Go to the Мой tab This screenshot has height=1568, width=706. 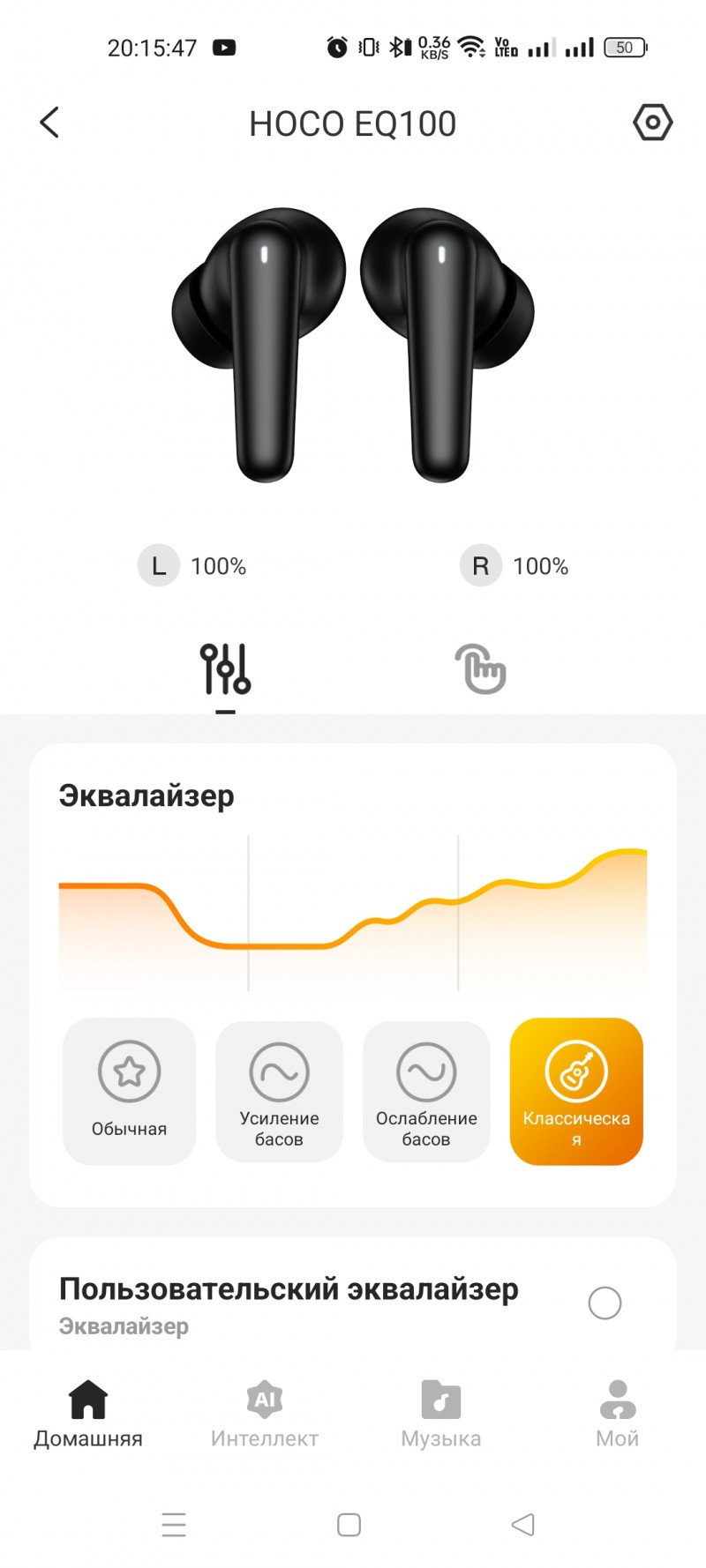coord(617,1414)
